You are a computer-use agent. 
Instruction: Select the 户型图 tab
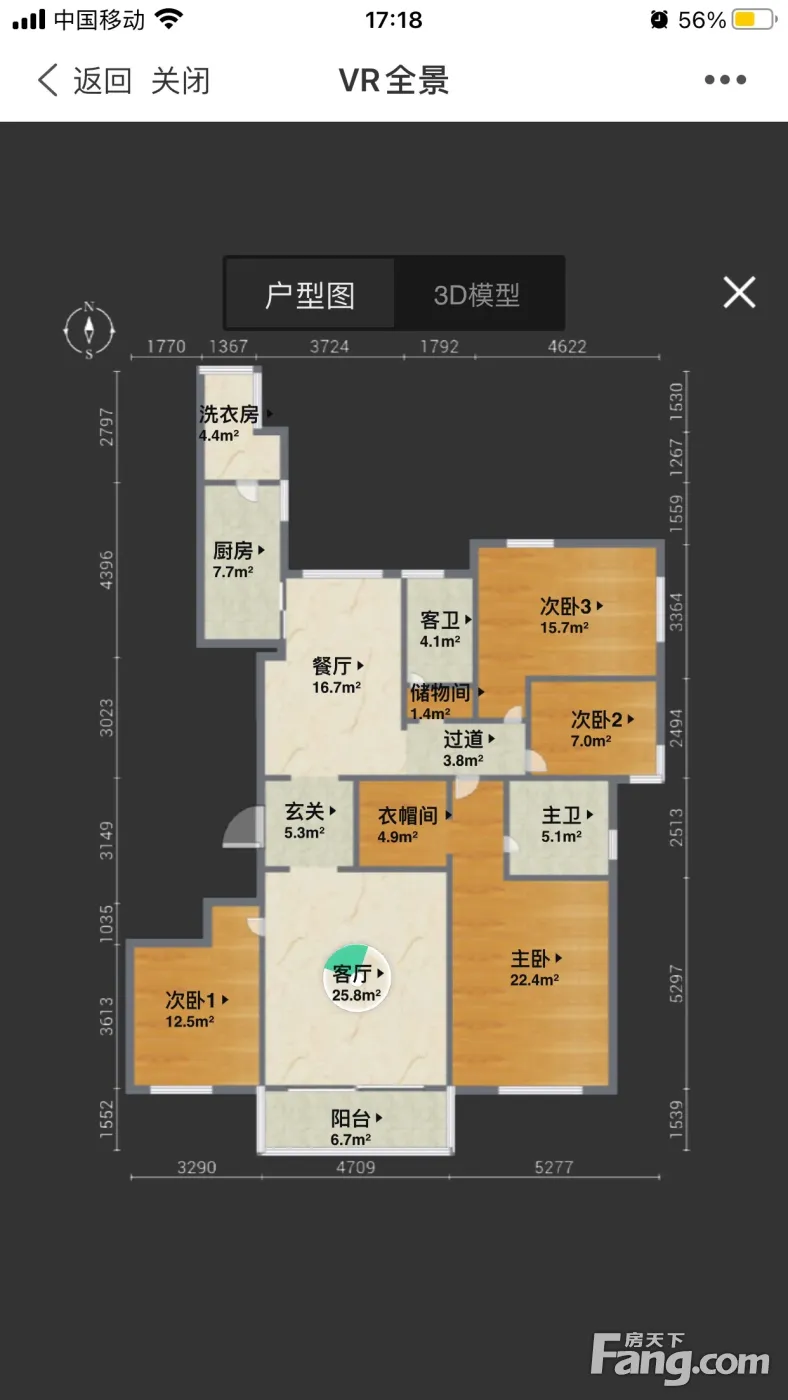[x=310, y=294]
